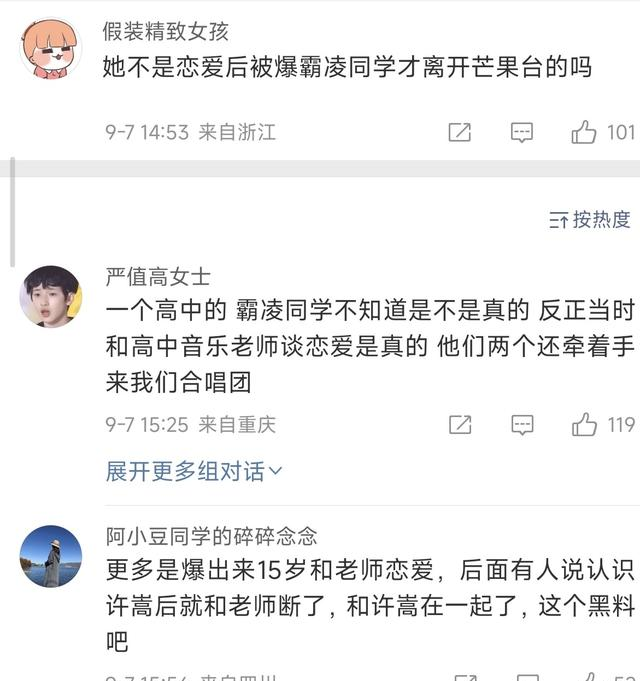Share 严值高女士's comment
The height and width of the screenshot is (681, 640).
[x=459, y=425]
